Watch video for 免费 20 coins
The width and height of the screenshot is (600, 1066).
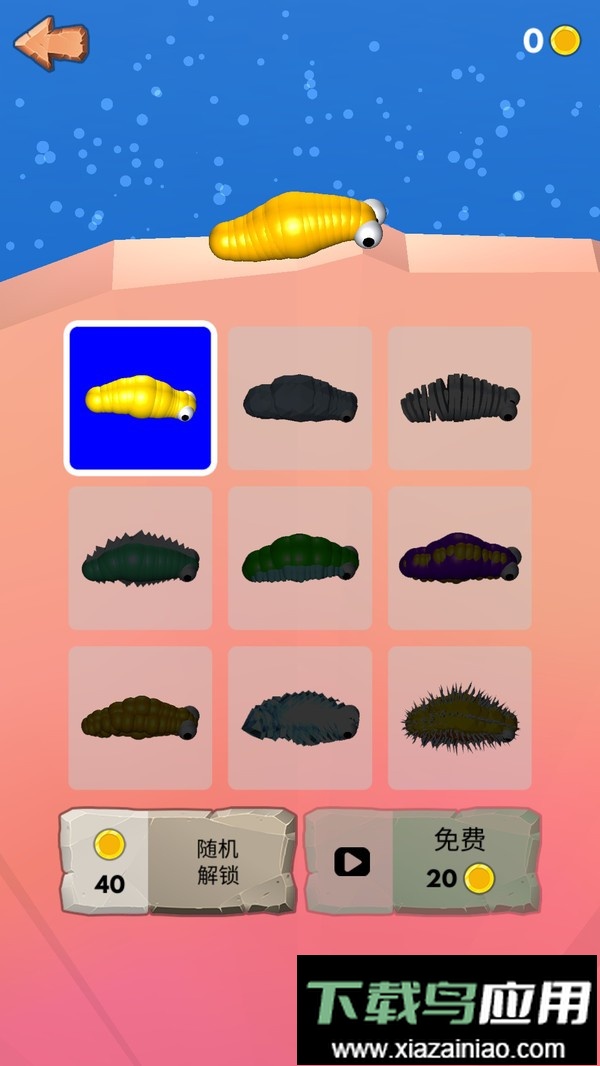(422, 862)
